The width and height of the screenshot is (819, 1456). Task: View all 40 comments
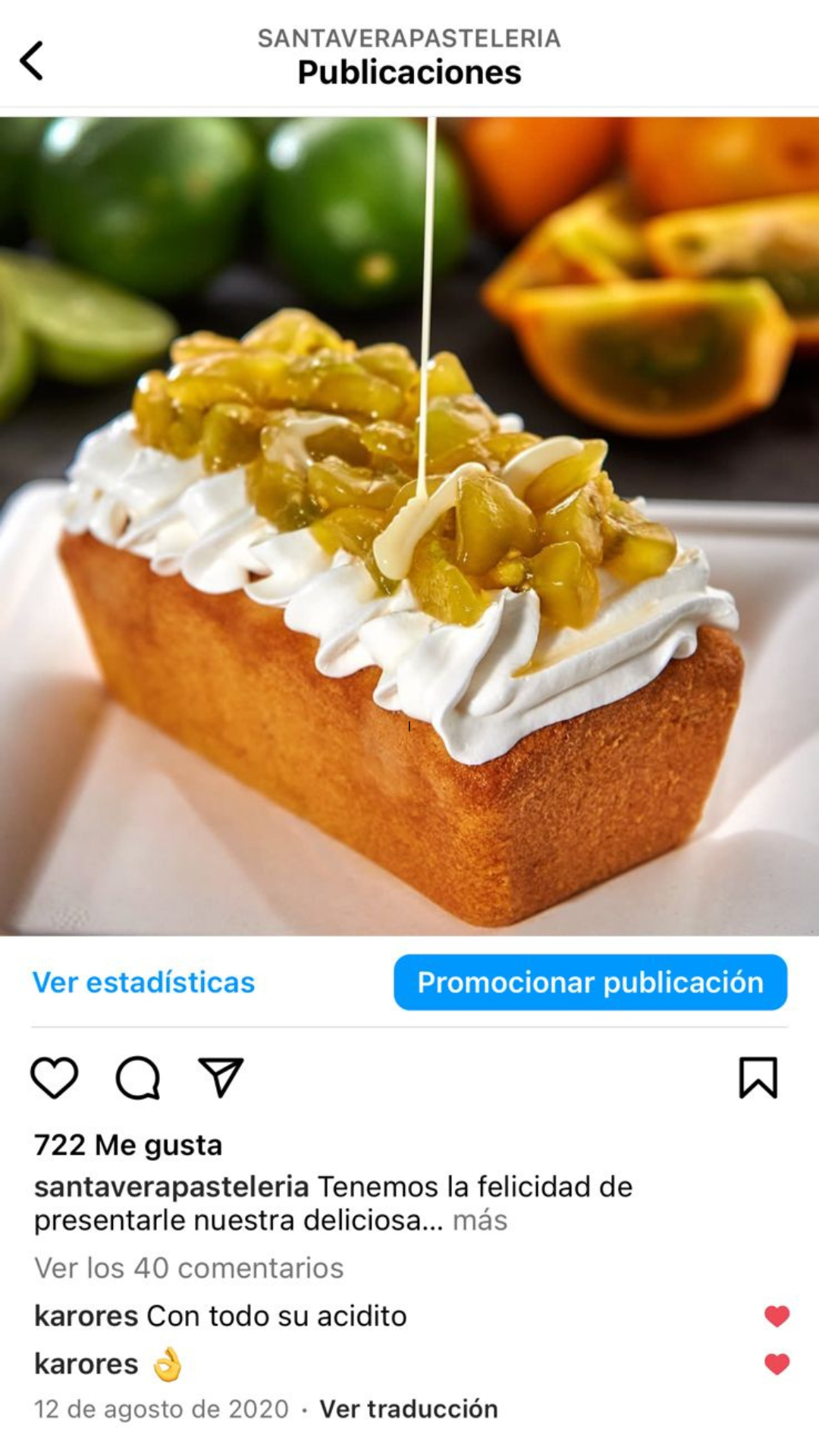[x=189, y=1268]
